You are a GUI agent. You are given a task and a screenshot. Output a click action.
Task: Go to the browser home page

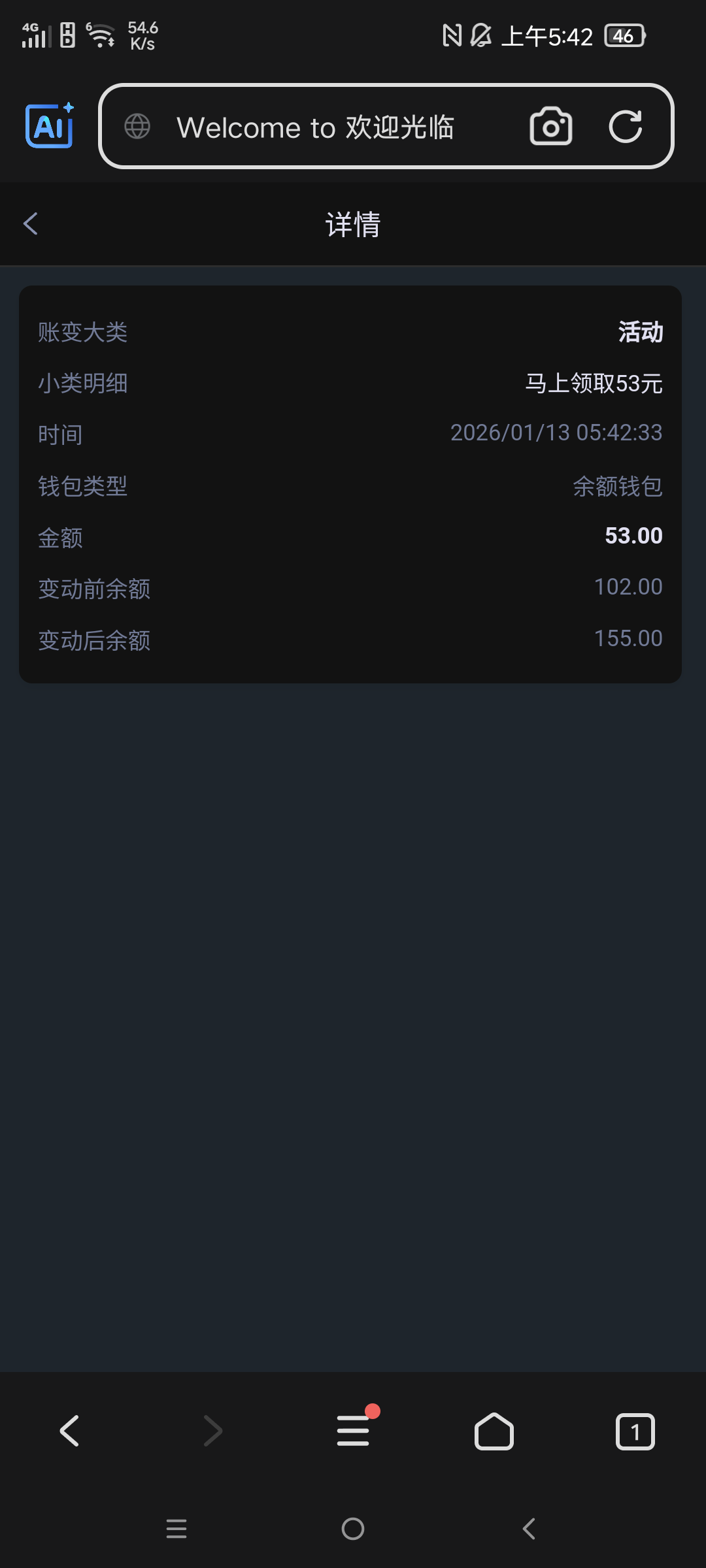tap(494, 1431)
